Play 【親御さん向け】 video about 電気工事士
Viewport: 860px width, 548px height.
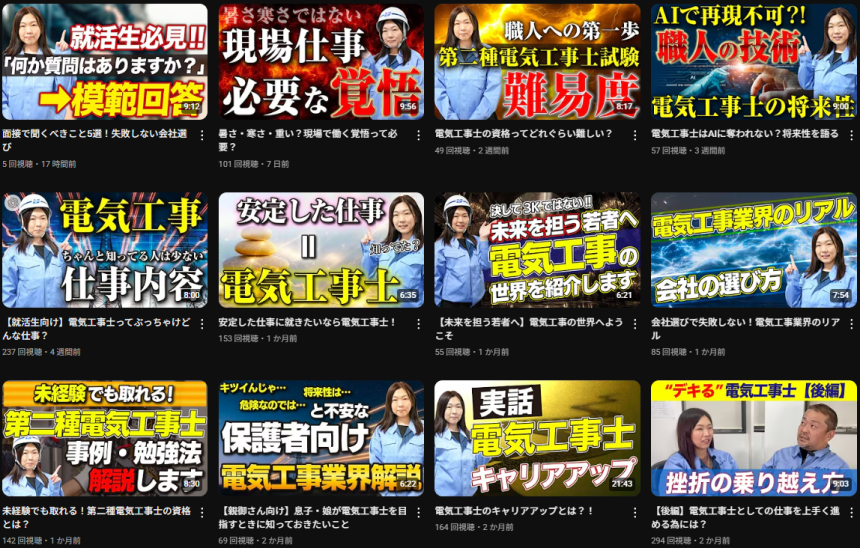coord(321,438)
